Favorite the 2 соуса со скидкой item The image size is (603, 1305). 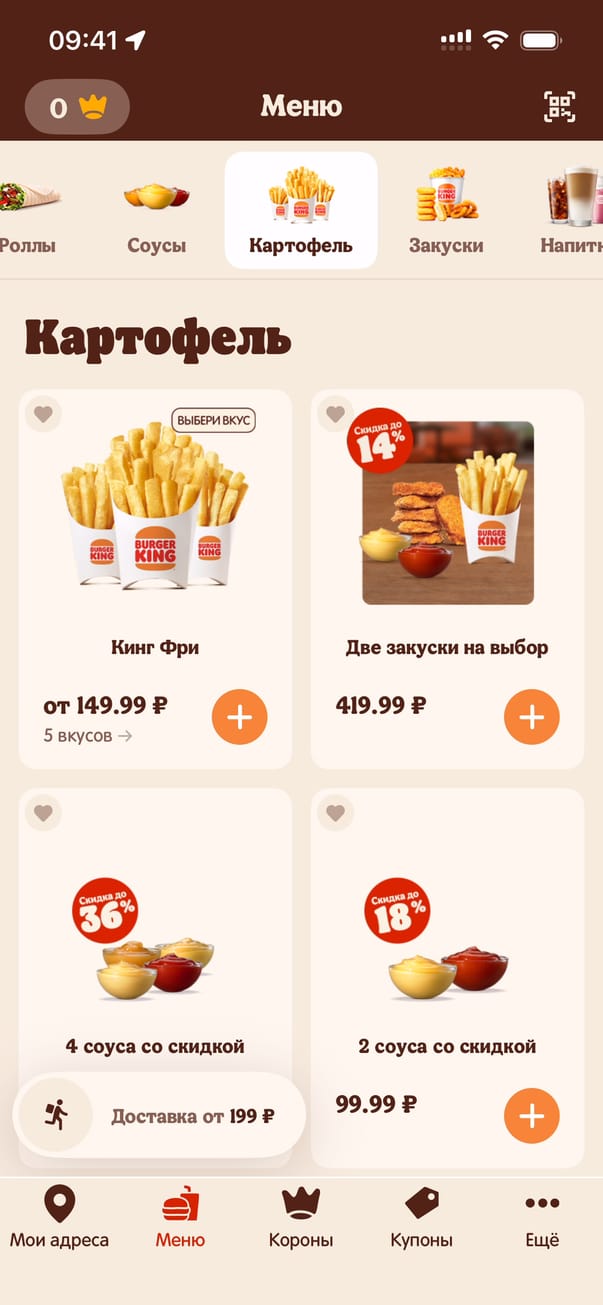pyautogui.click(x=335, y=813)
